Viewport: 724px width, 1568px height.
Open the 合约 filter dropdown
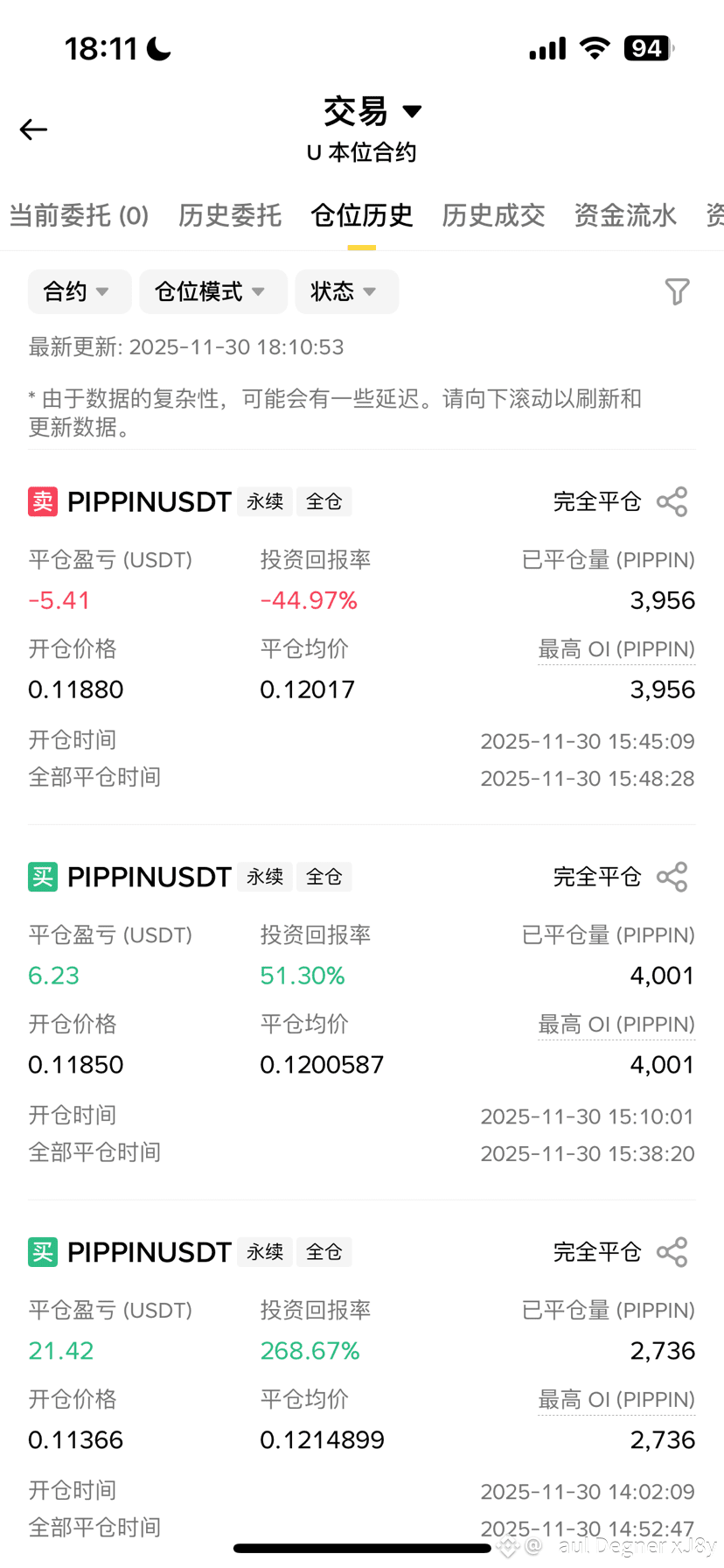(80, 291)
